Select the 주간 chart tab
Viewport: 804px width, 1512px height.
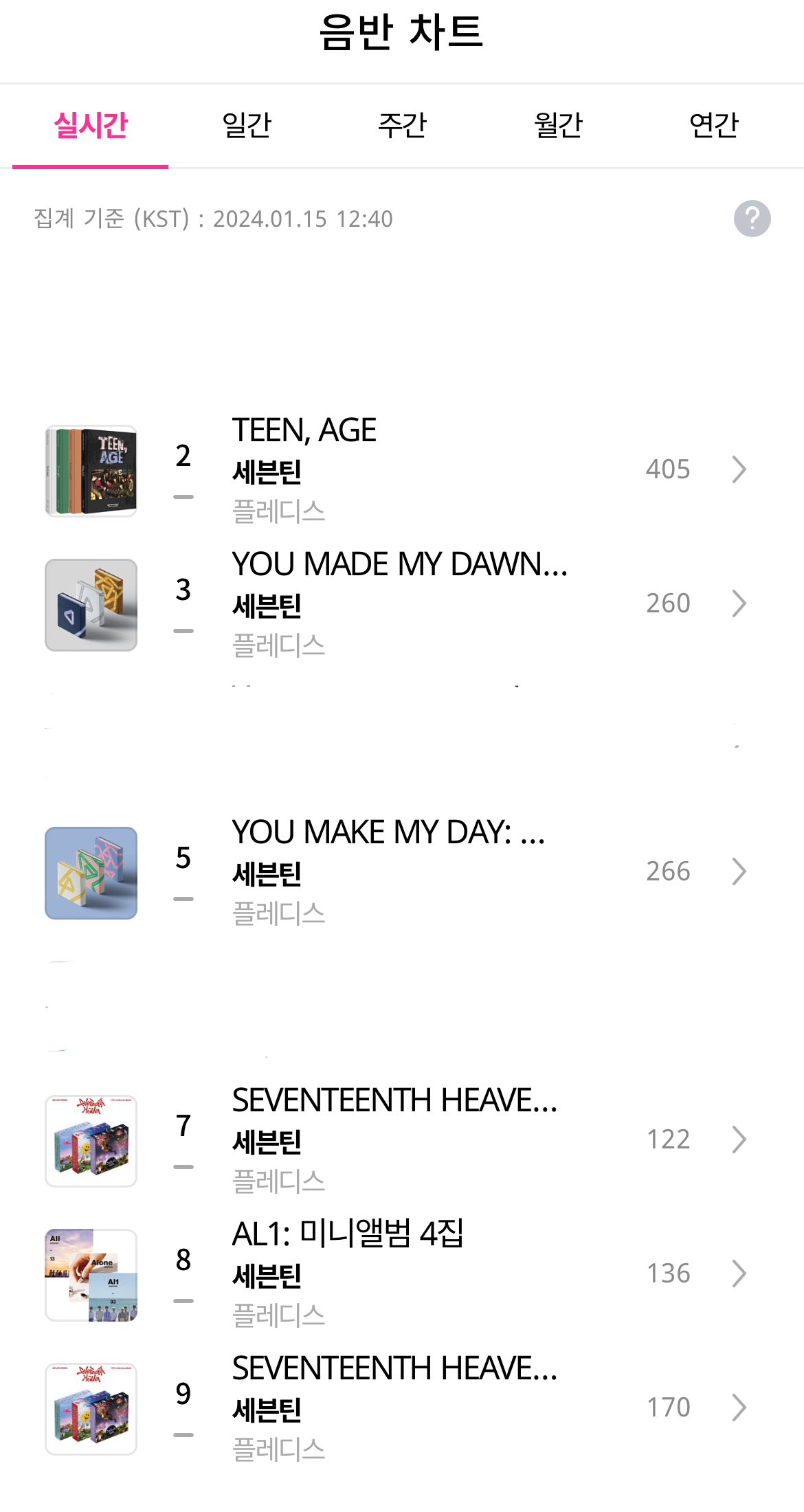click(403, 126)
